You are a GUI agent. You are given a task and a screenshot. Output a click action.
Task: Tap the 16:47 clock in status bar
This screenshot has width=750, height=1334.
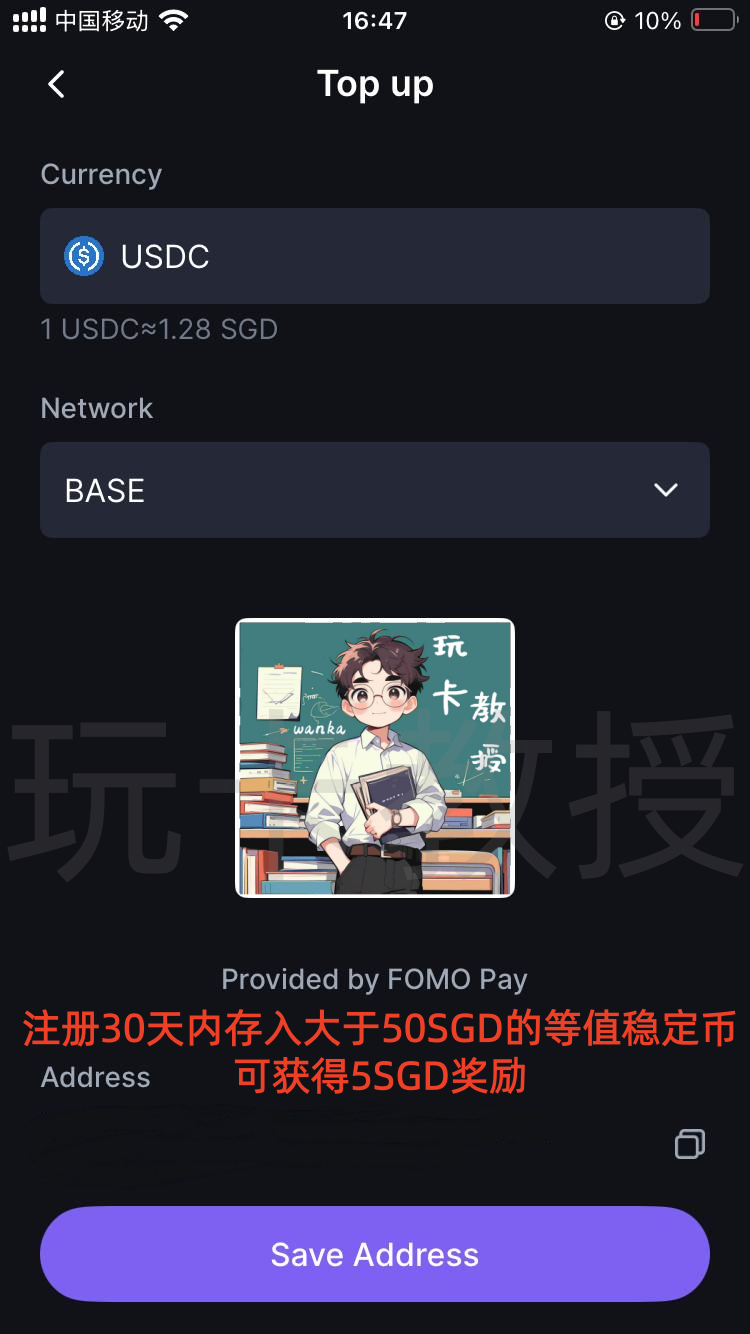pos(375,20)
